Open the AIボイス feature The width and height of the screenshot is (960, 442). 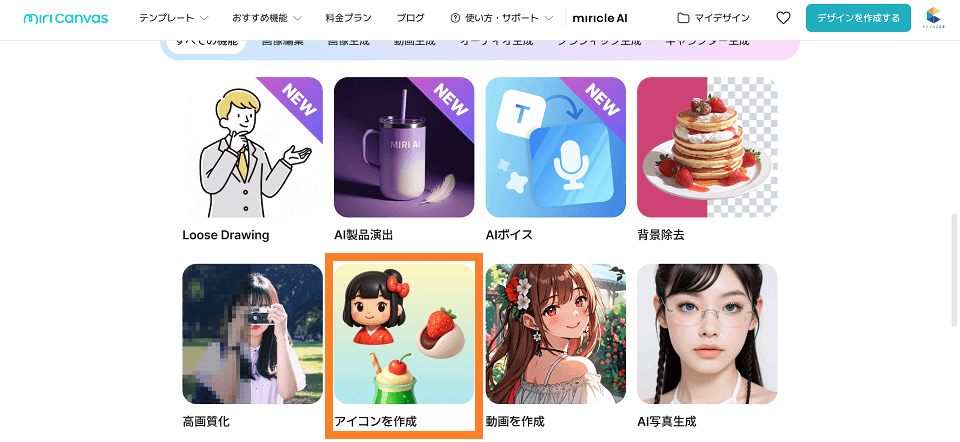[x=556, y=147]
